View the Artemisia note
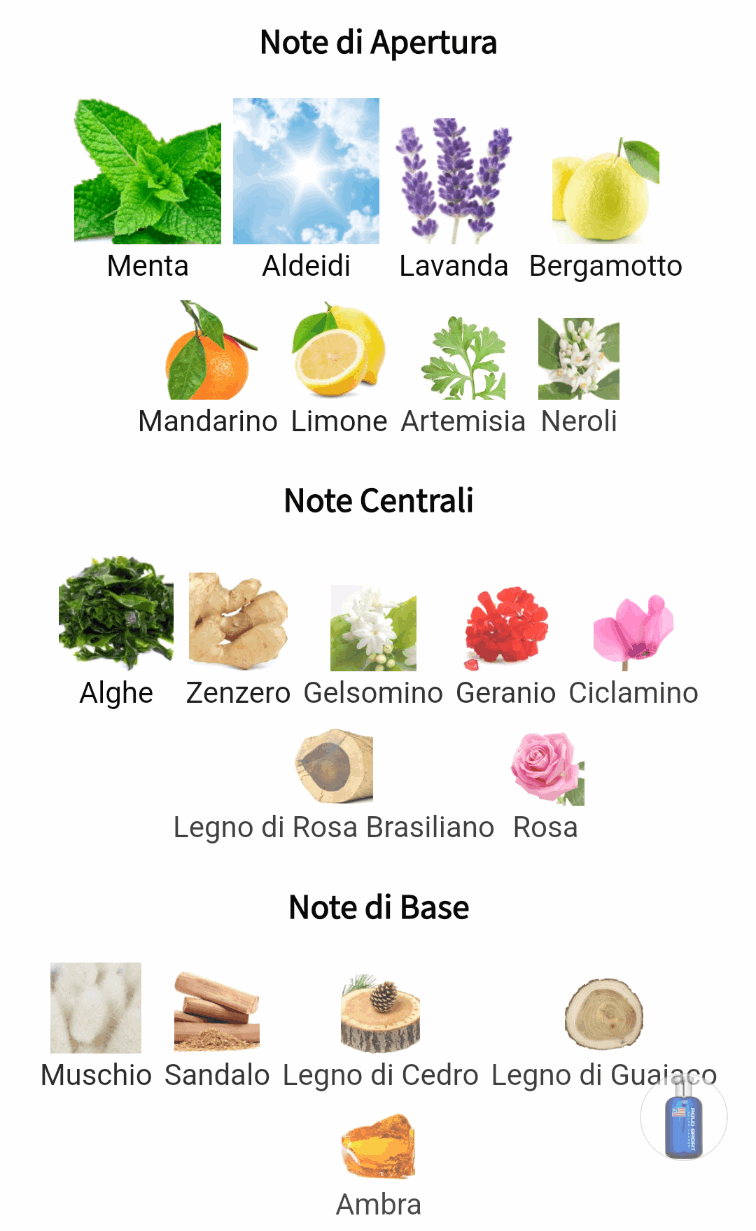This screenshot has width=756, height=1231. (x=463, y=360)
